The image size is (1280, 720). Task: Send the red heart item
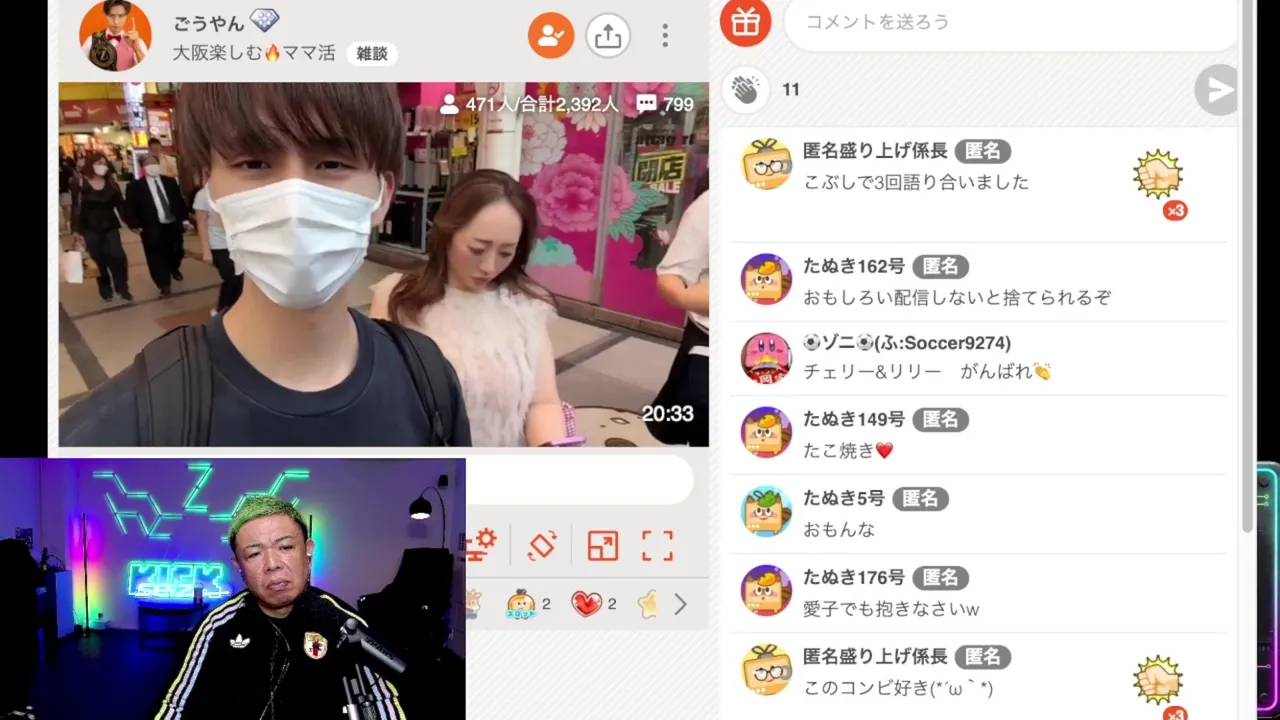pos(587,604)
